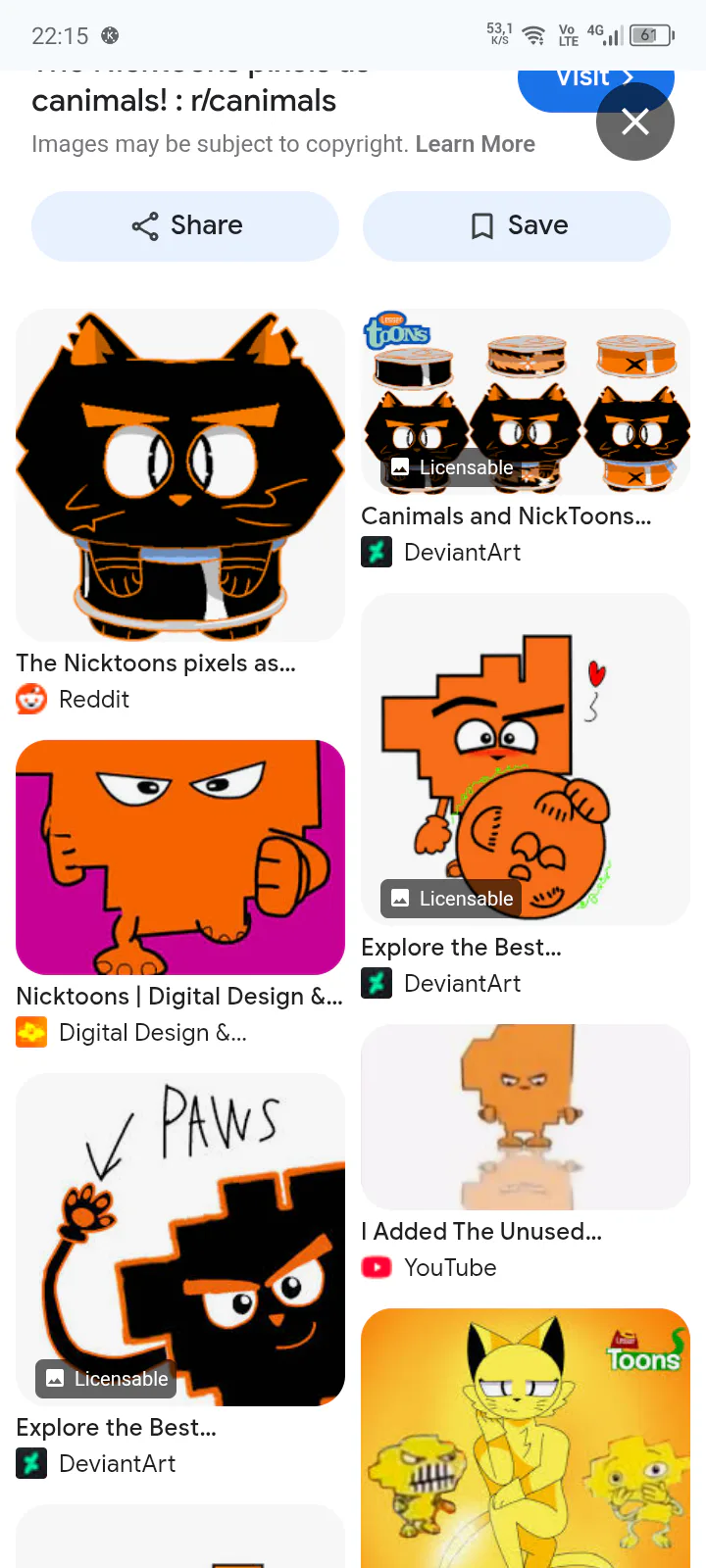The height and width of the screenshot is (1568, 706).
Task: Close the image viewer
Action: pos(635,122)
